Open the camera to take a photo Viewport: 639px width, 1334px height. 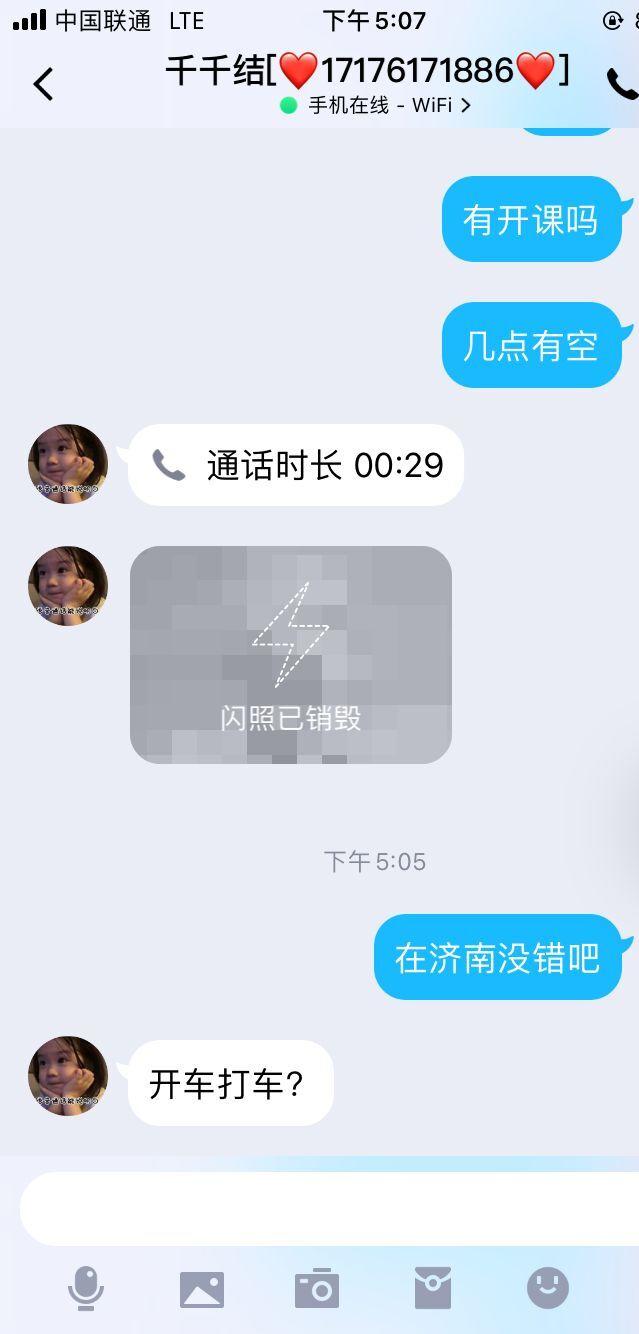pyautogui.click(x=317, y=1289)
